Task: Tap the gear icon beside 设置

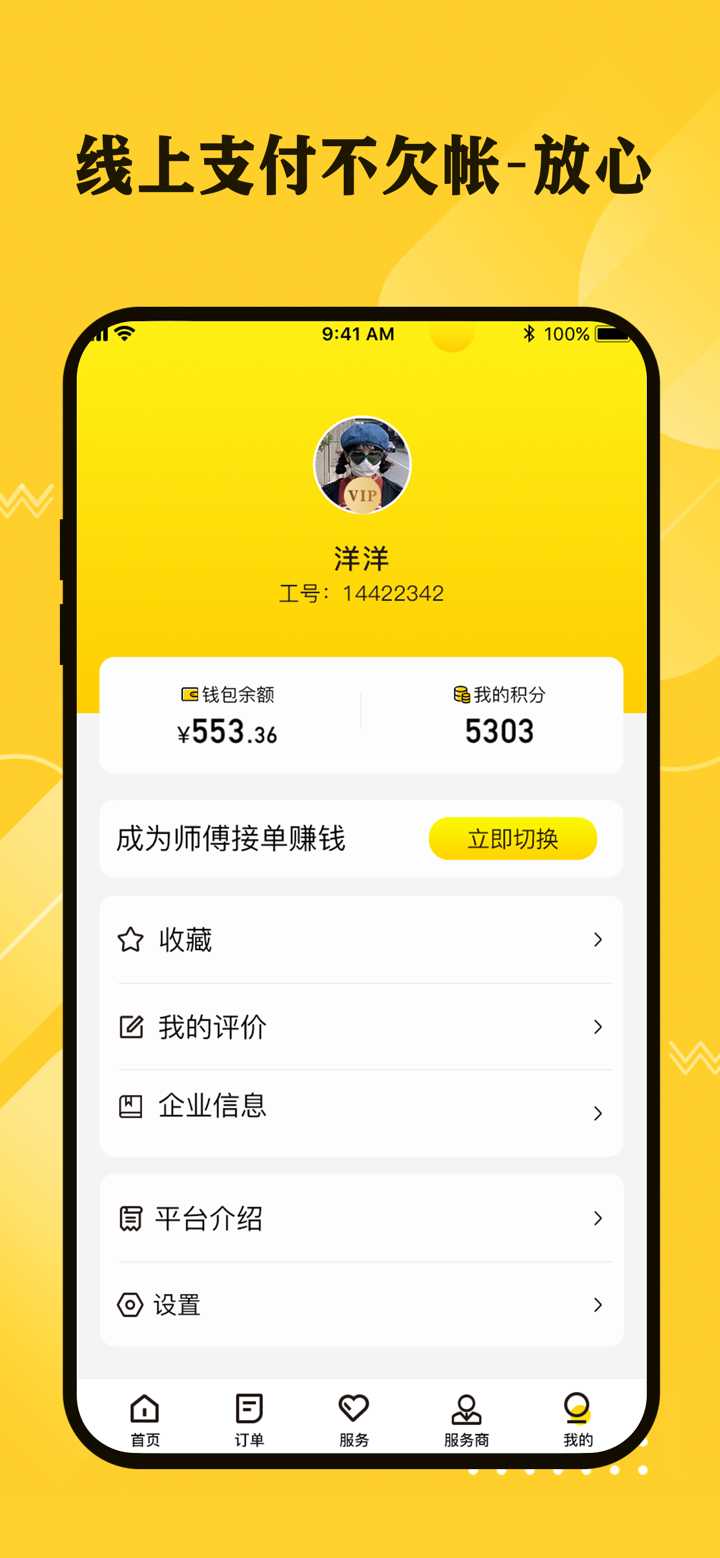Action: (131, 1305)
